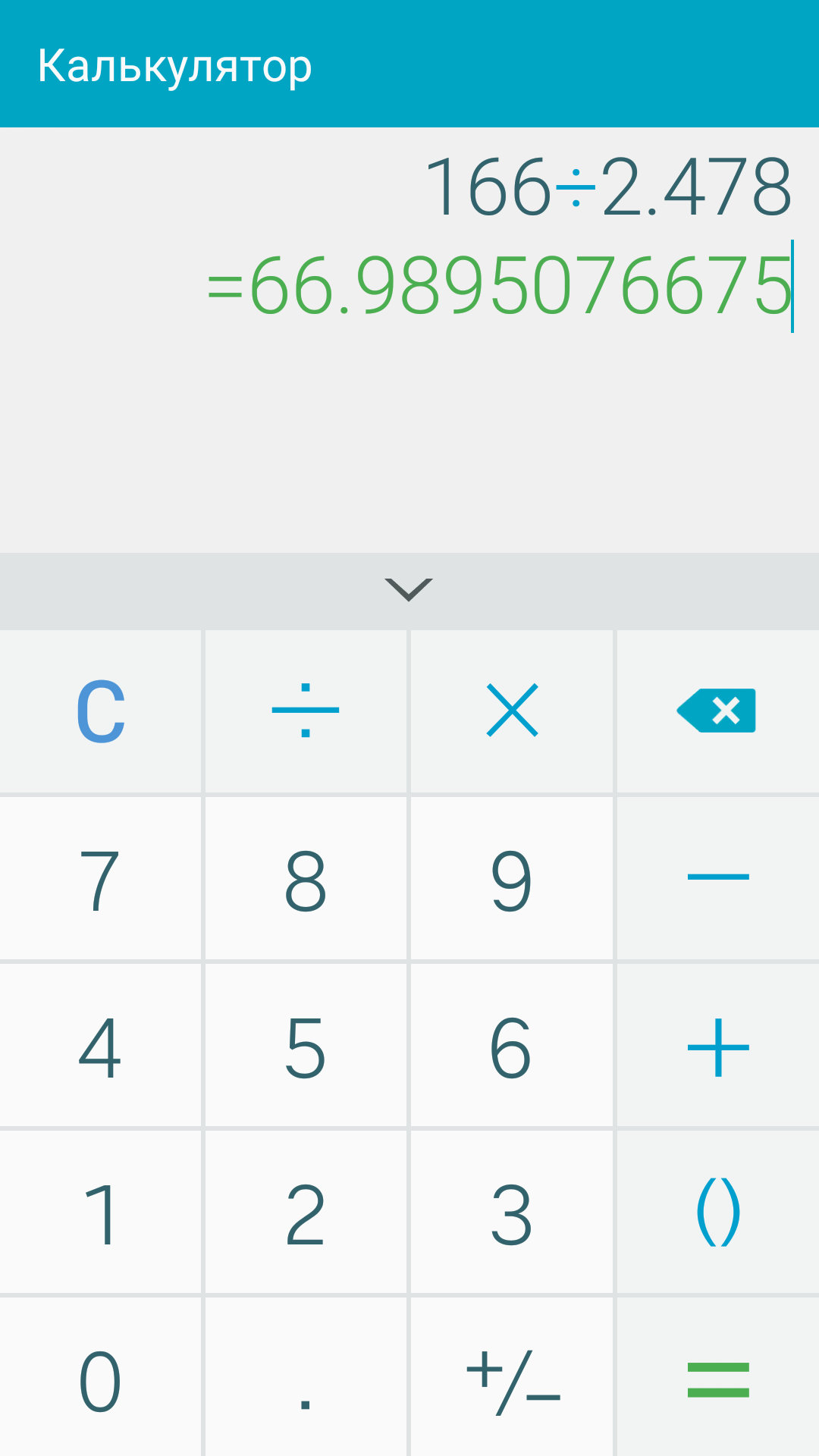The width and height of the screenshot is (819, 1456).
Task: Enter the digit 9
Action: click(512, 878)
